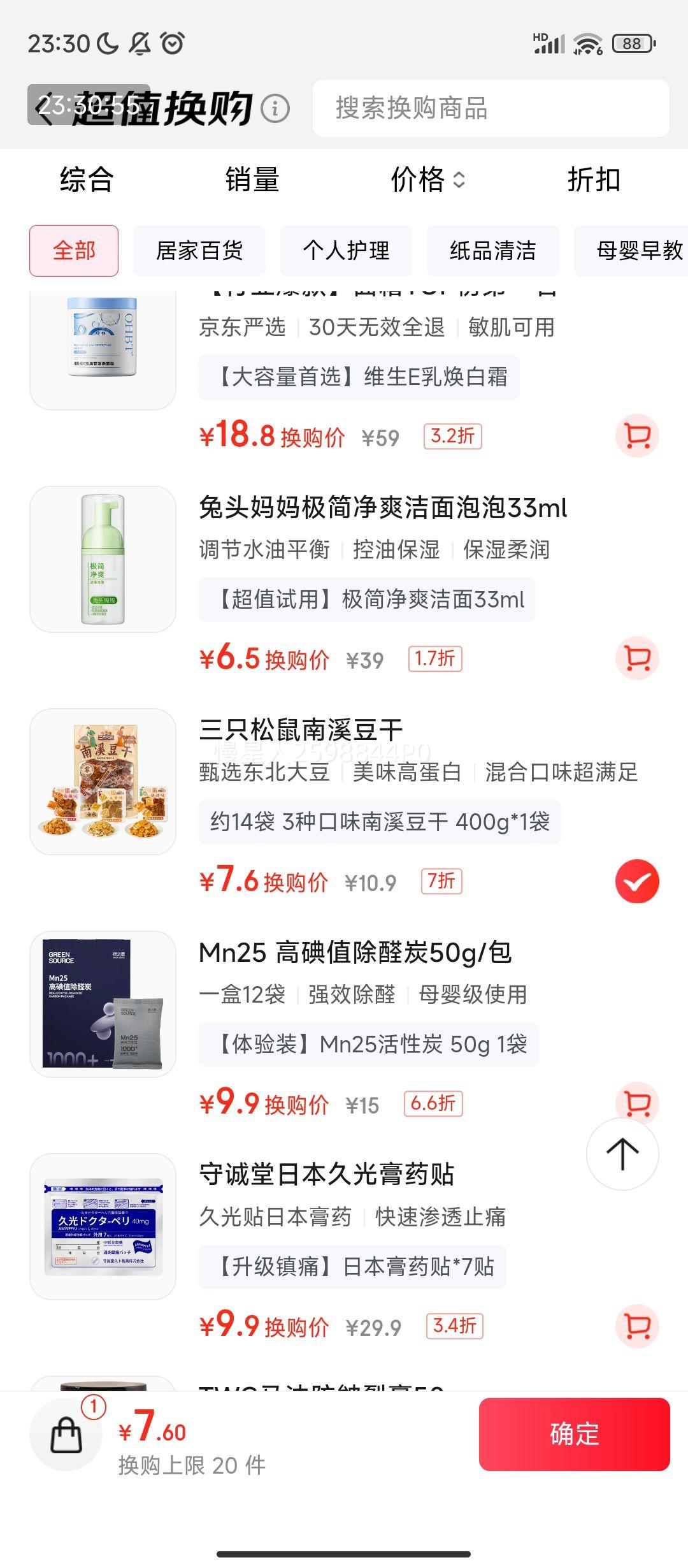Click the back arrow at top left

pos(42,110)
